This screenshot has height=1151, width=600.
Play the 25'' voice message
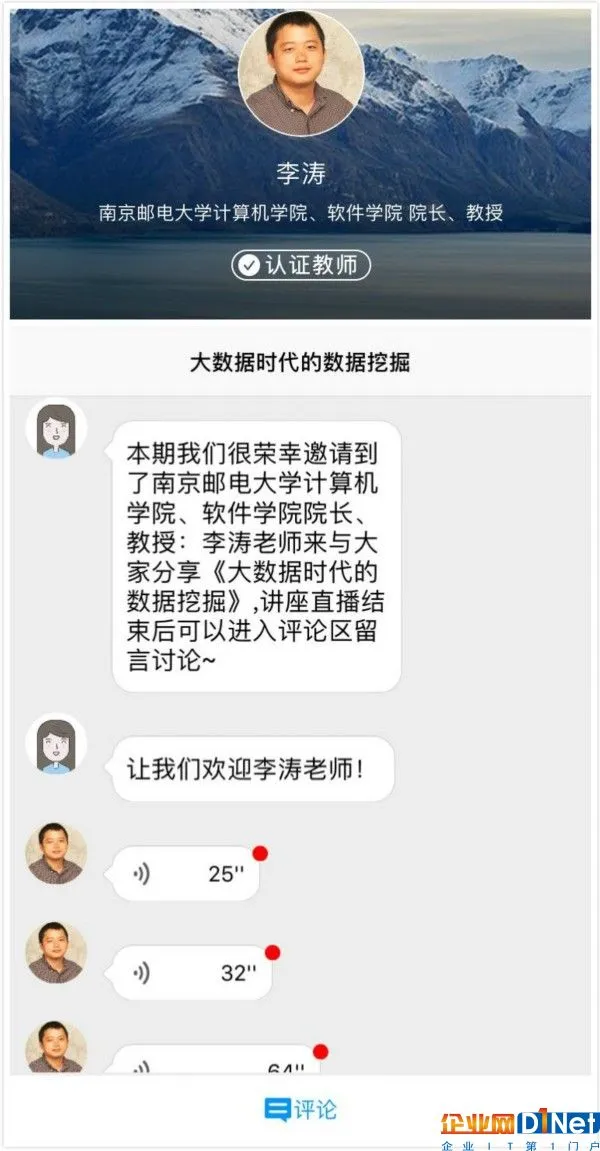186,873
